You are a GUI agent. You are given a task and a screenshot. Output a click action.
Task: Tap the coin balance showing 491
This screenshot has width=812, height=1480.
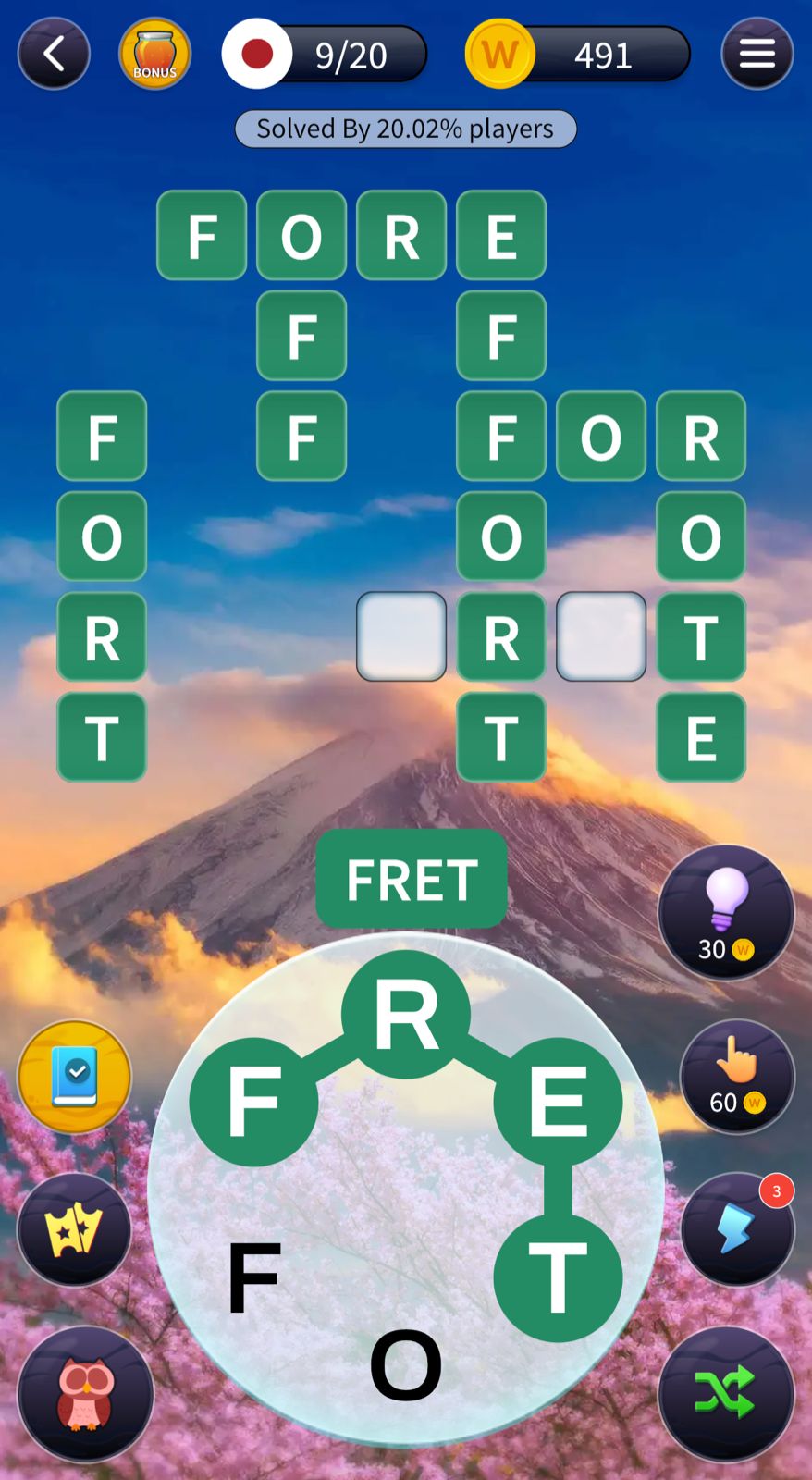click(x=579, y=55)
